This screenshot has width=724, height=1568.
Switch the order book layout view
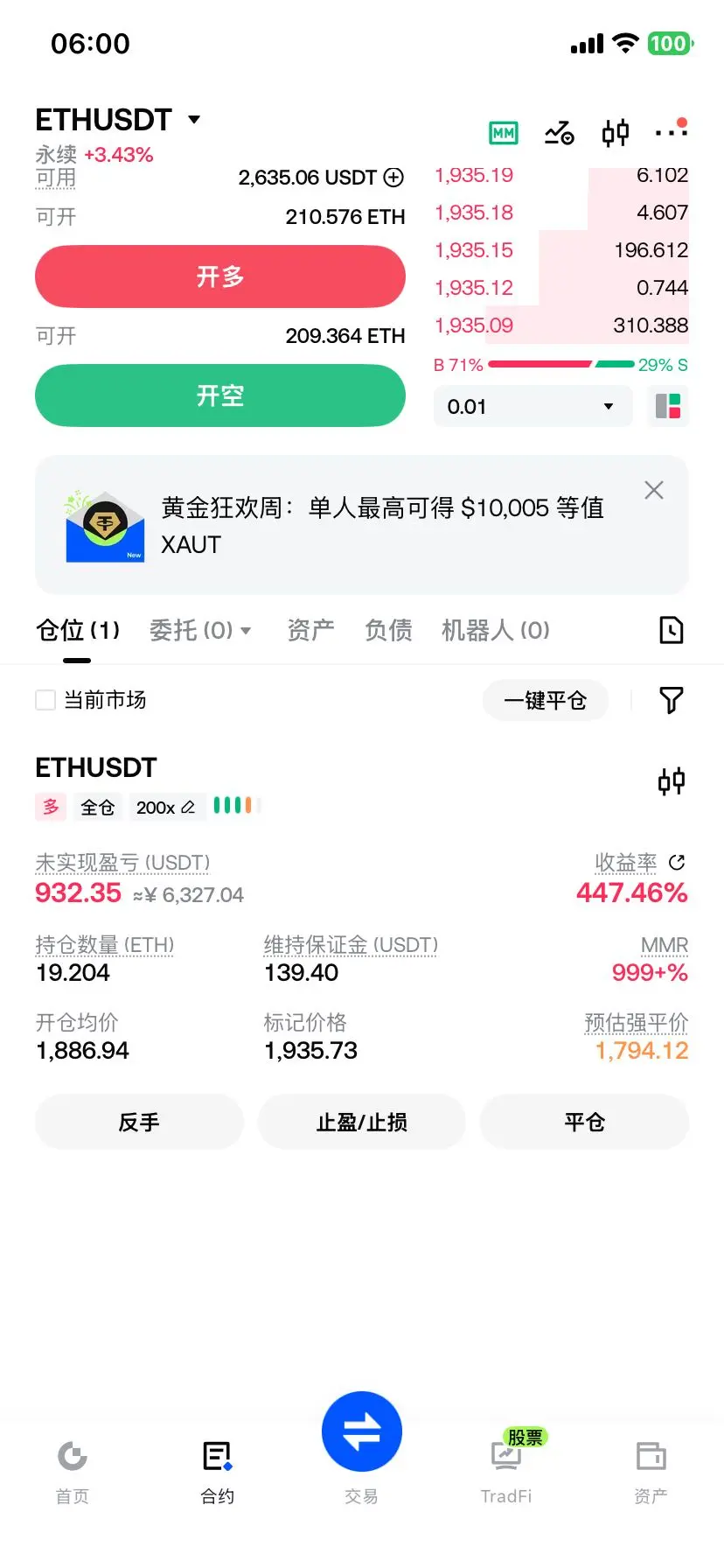click(x=668, y=407)
